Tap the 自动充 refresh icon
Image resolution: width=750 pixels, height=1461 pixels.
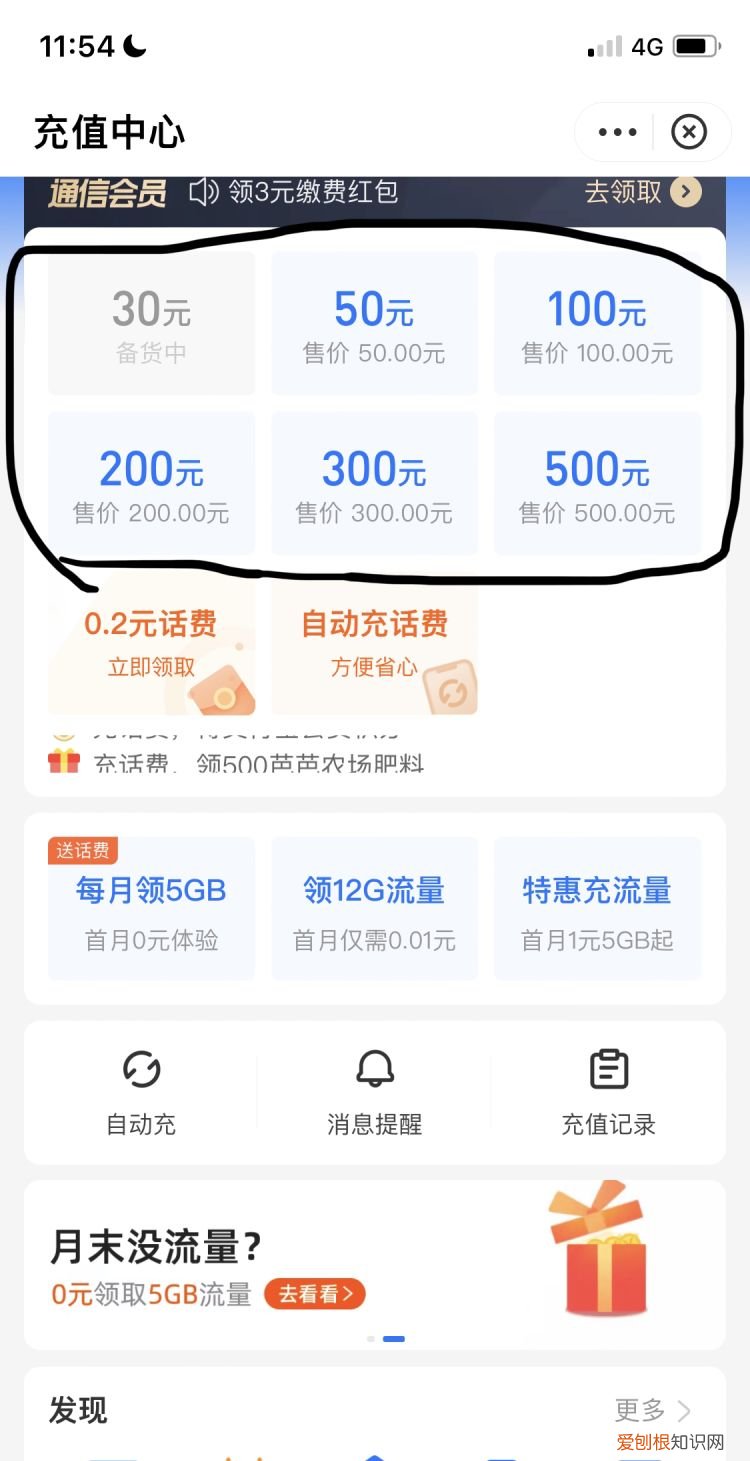pos(140,1069)
